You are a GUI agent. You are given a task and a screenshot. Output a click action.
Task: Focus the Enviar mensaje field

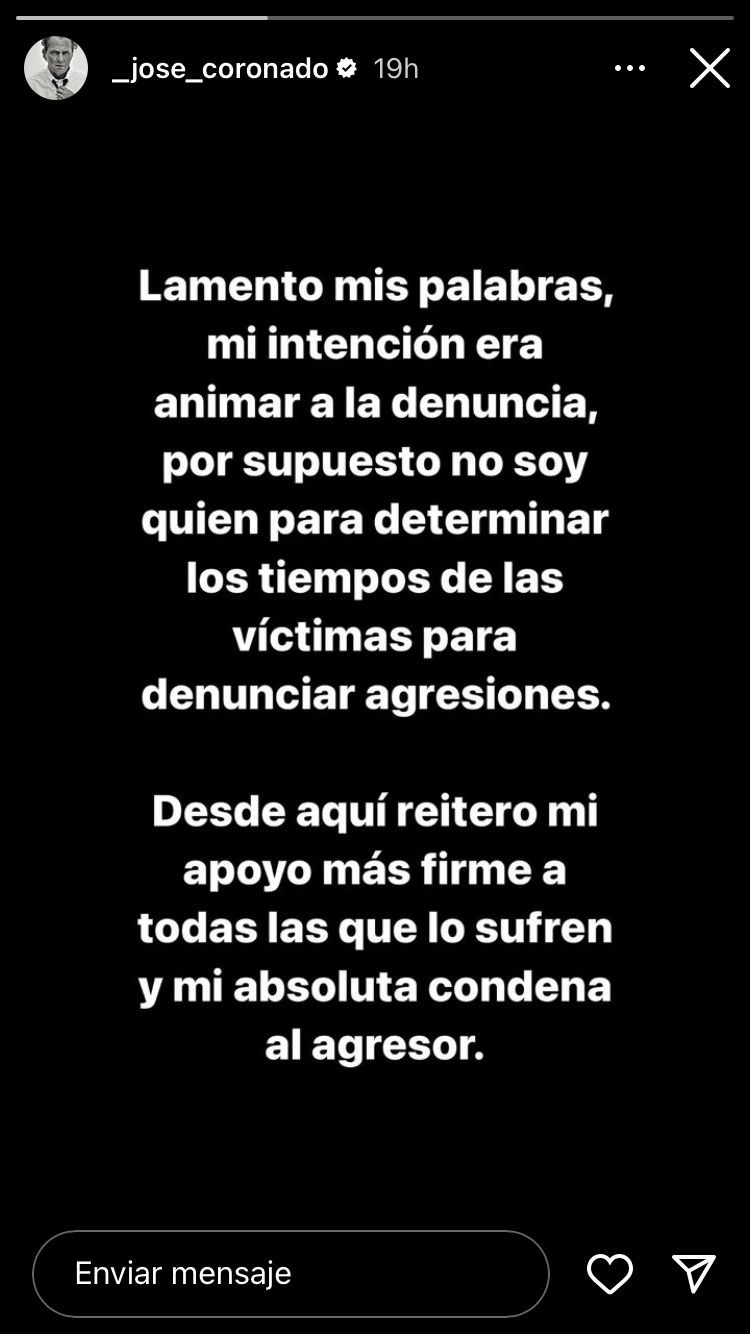290,1273
